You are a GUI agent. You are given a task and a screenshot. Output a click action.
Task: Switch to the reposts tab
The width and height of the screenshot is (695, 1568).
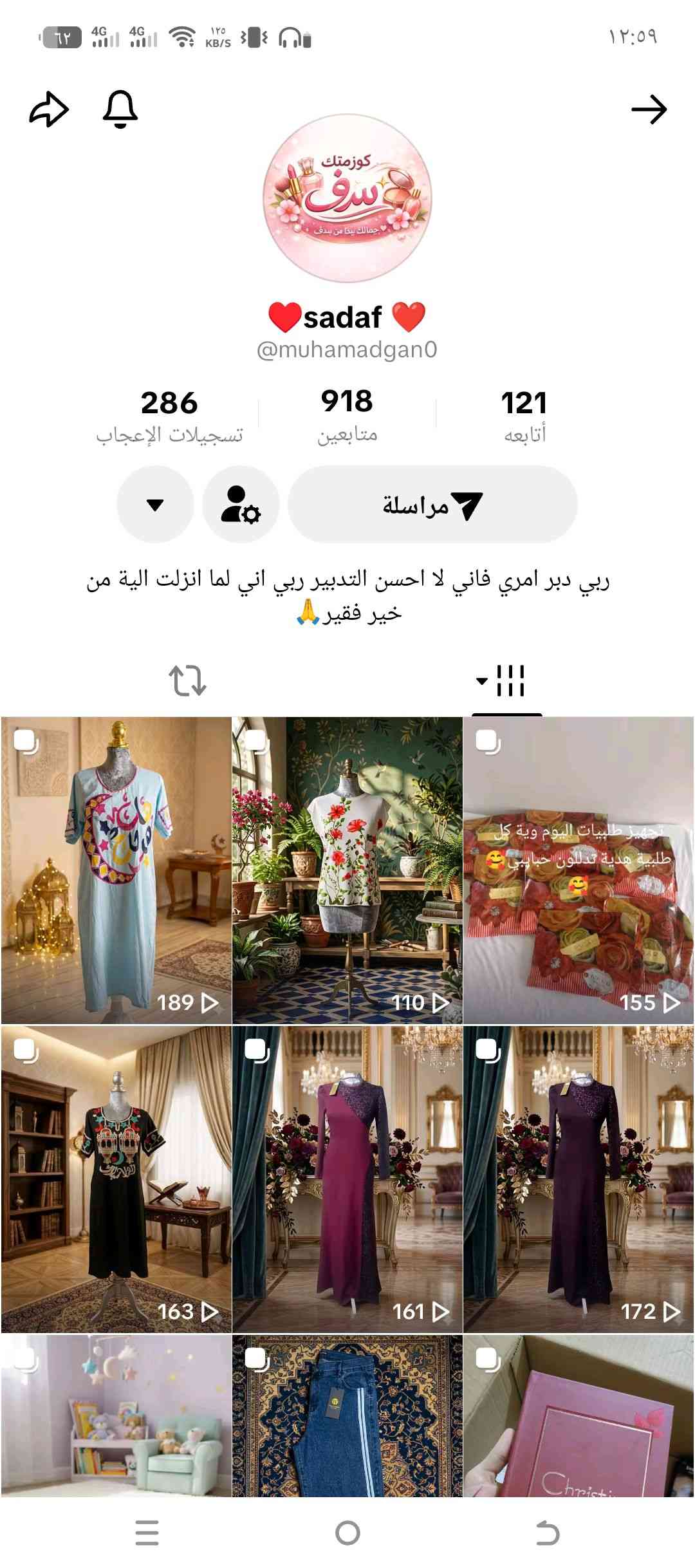tap(187, 681)
